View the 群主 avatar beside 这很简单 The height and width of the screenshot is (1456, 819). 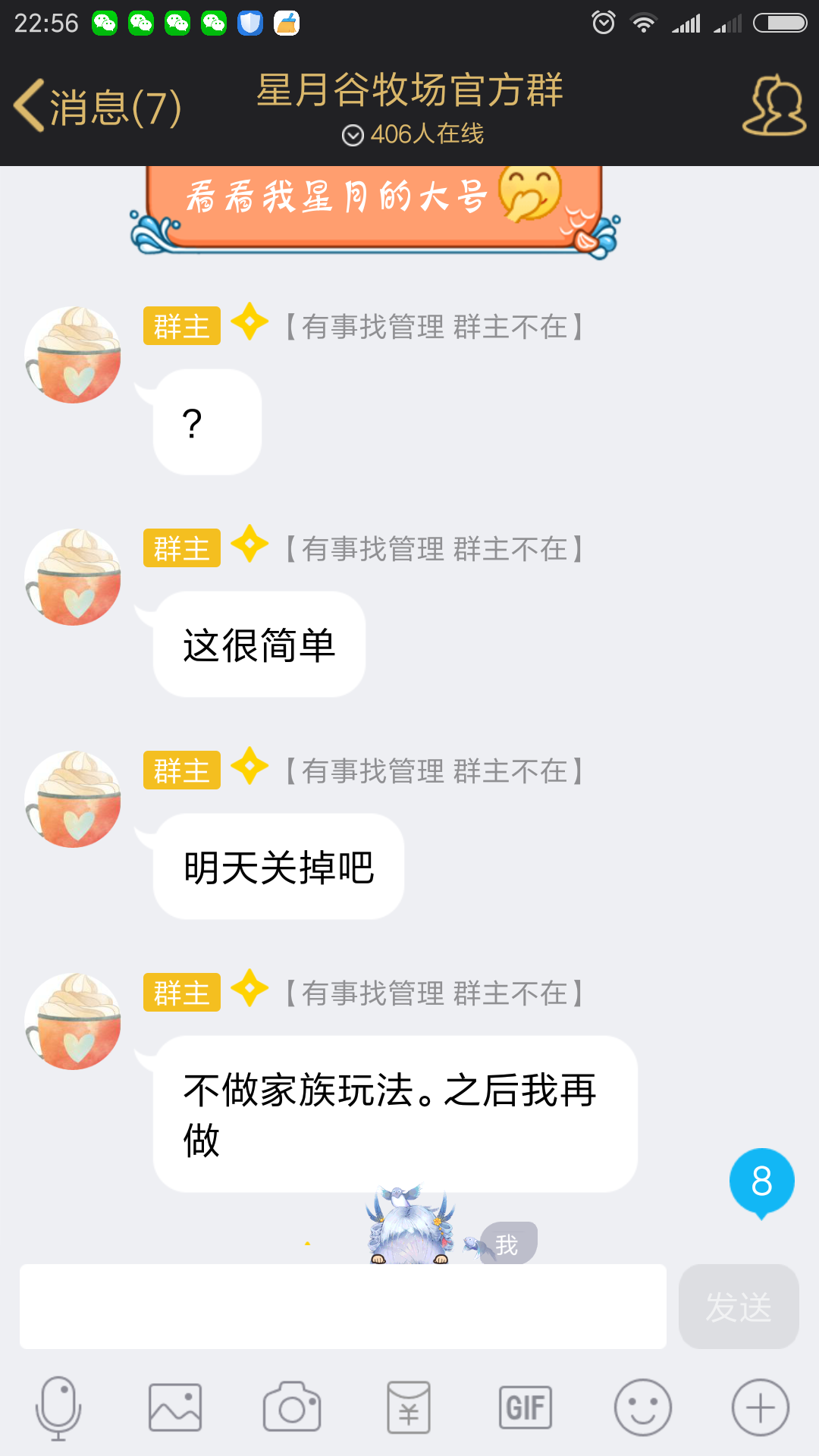pos(73,577)
